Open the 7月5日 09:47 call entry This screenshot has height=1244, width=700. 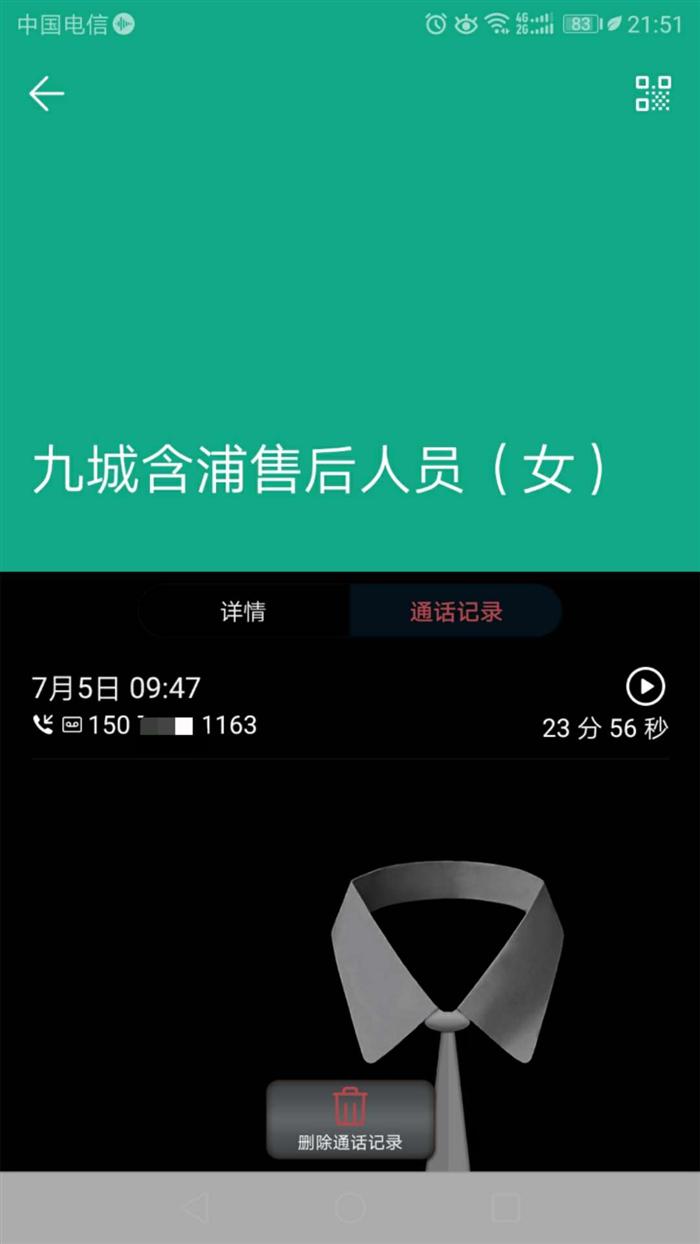click(x=300, y=706)
